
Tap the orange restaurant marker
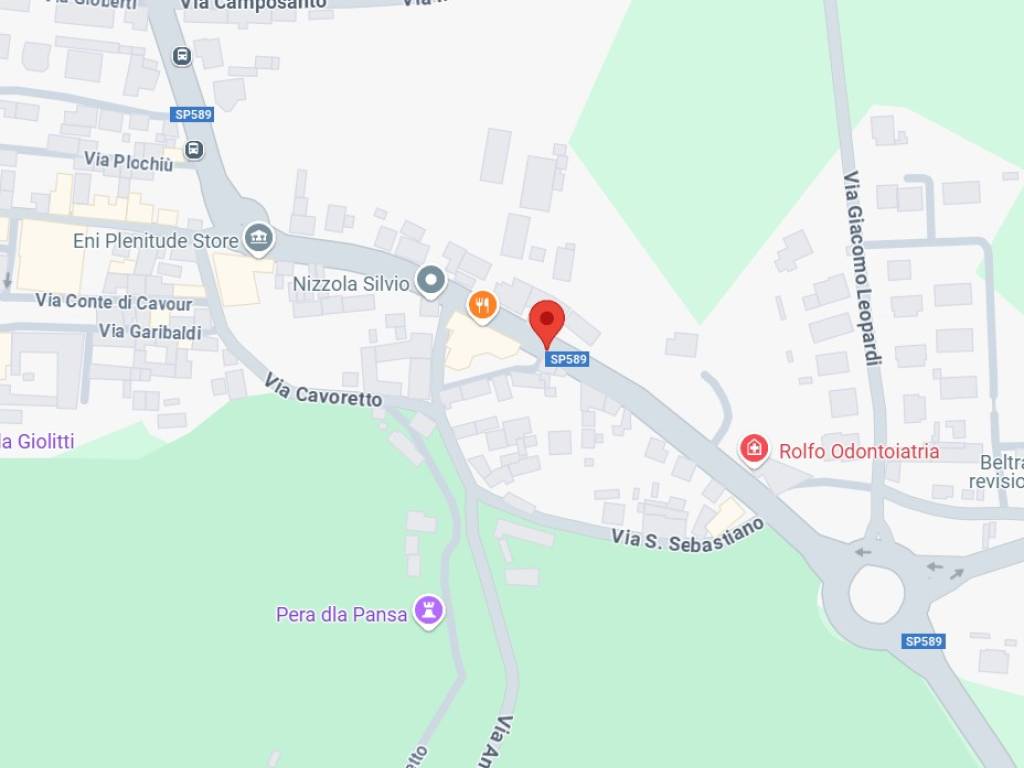[483, 305]
